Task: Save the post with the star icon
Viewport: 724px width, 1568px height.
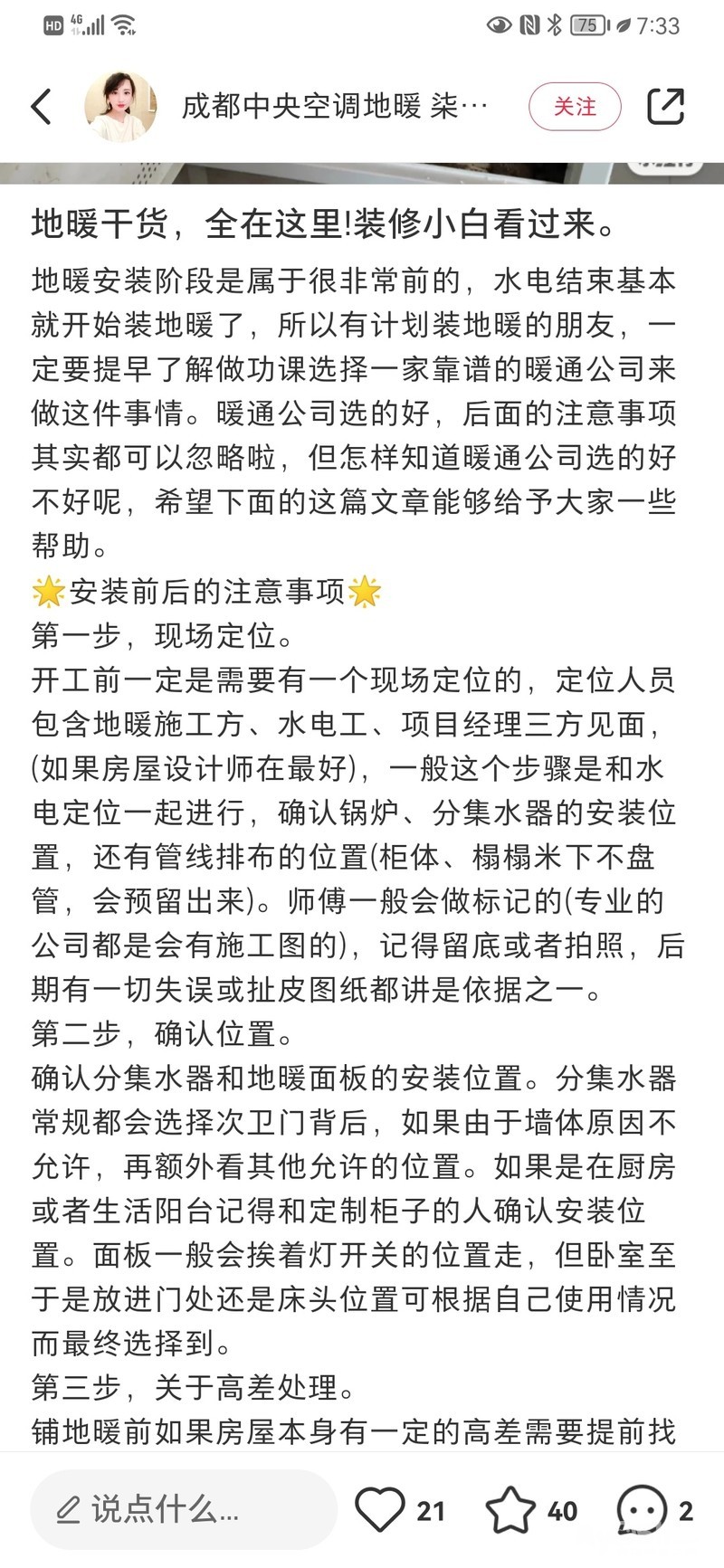Action: [x=510, y=1510]
